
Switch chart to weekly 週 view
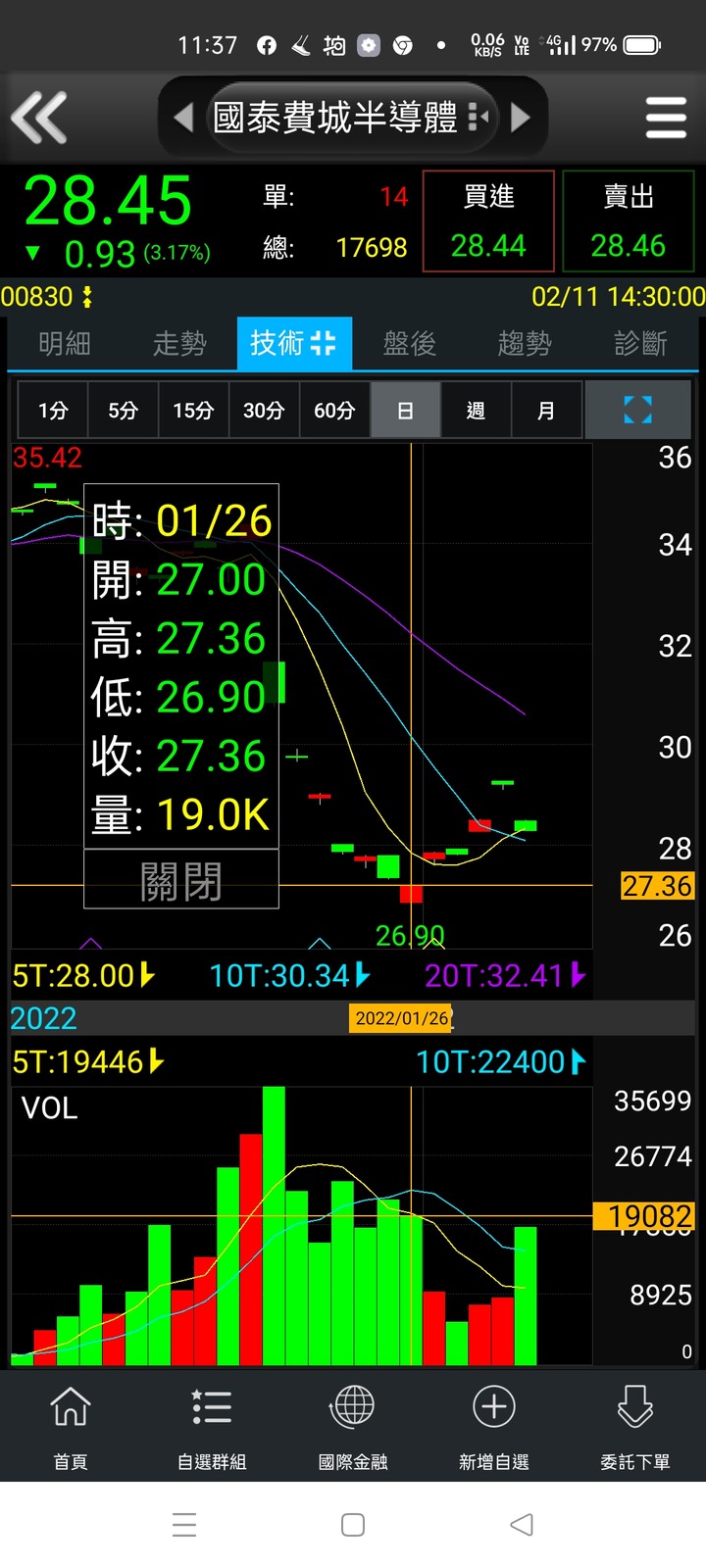[x=476, y=410]
